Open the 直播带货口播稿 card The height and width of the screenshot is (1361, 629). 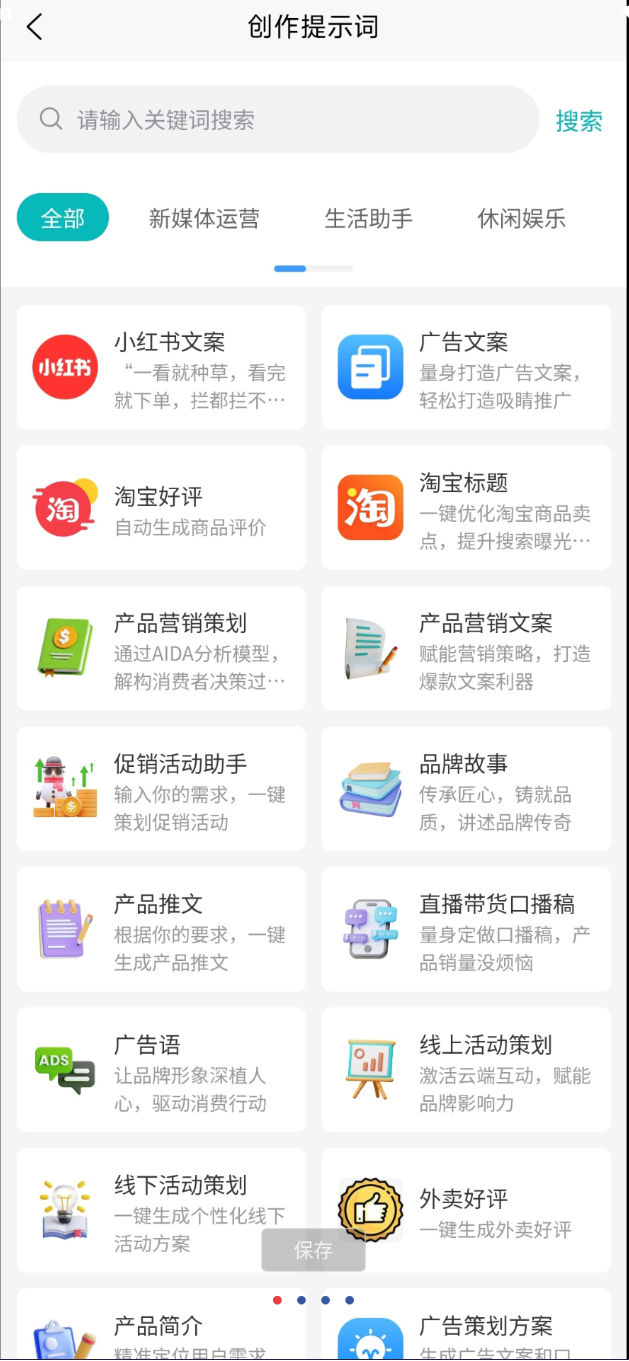(x=466, y=929)
